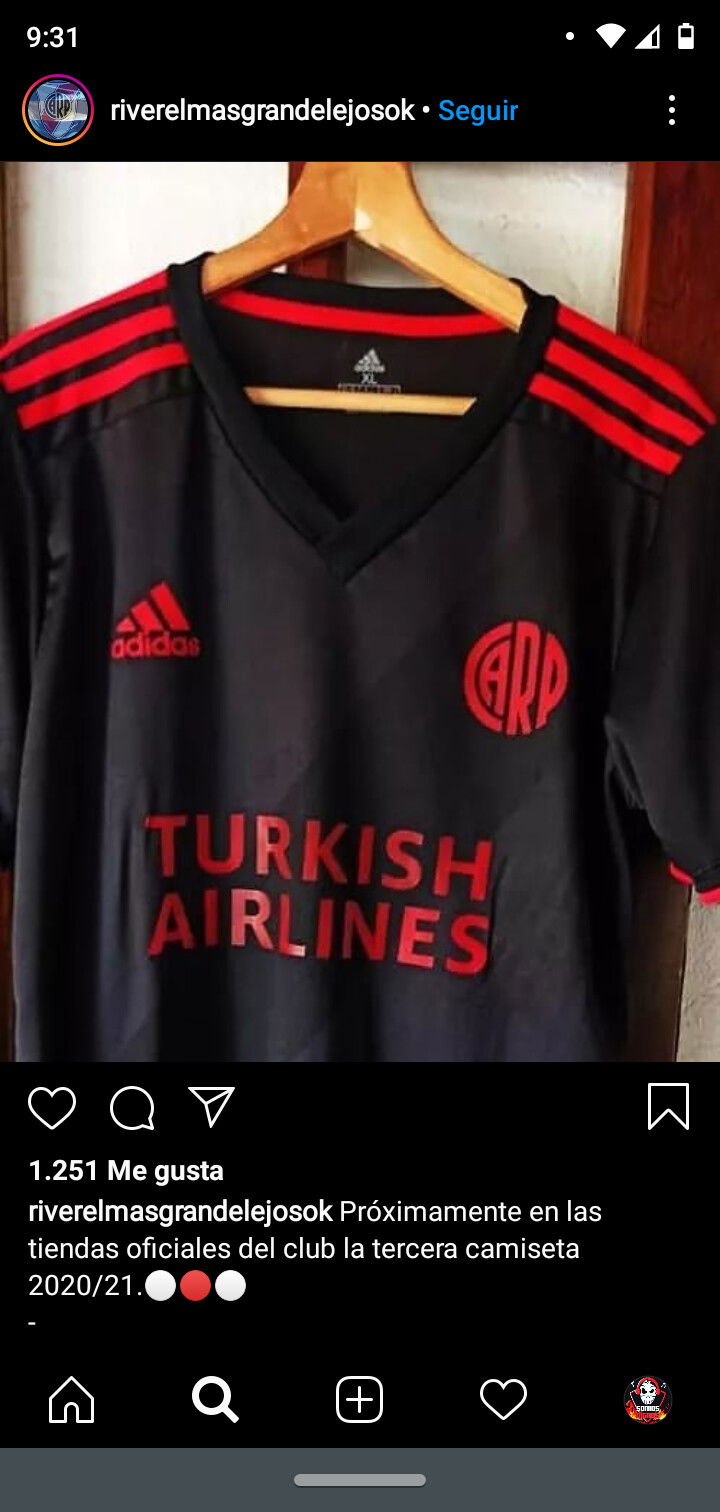Open the post overflow menu

672,110
